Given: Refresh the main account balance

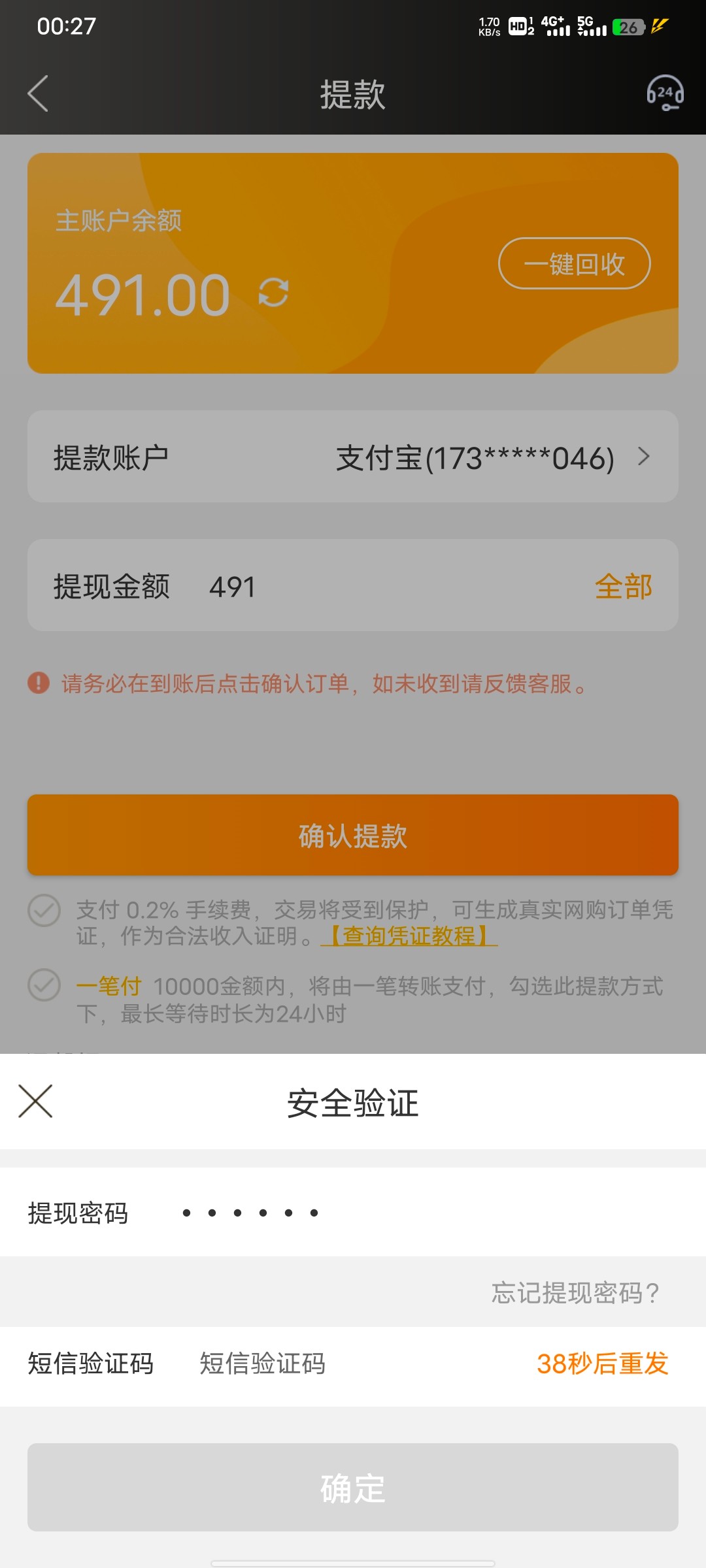Looking at the screenshot, I should tap(273, 292).
